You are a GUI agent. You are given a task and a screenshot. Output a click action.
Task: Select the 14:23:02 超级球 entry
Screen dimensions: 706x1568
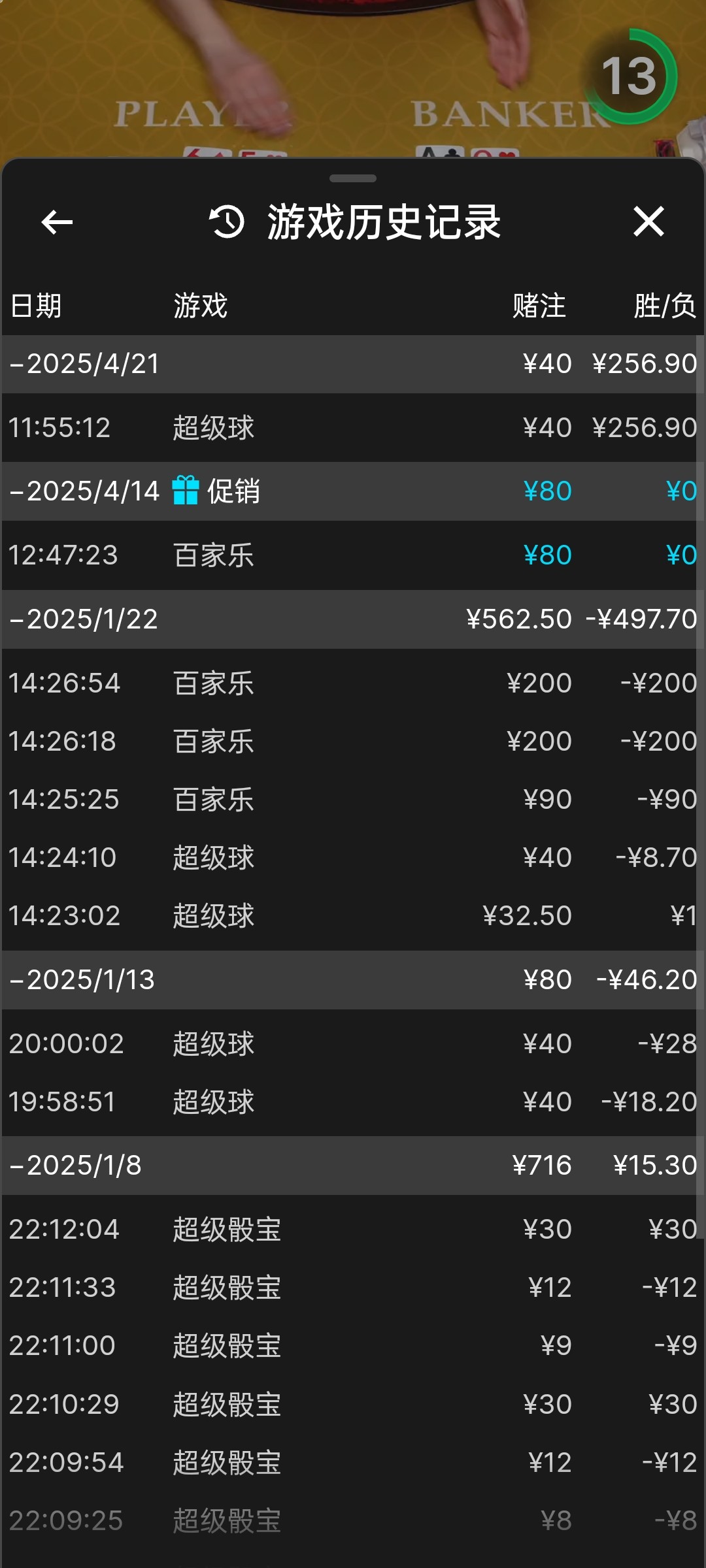[352, 916]
